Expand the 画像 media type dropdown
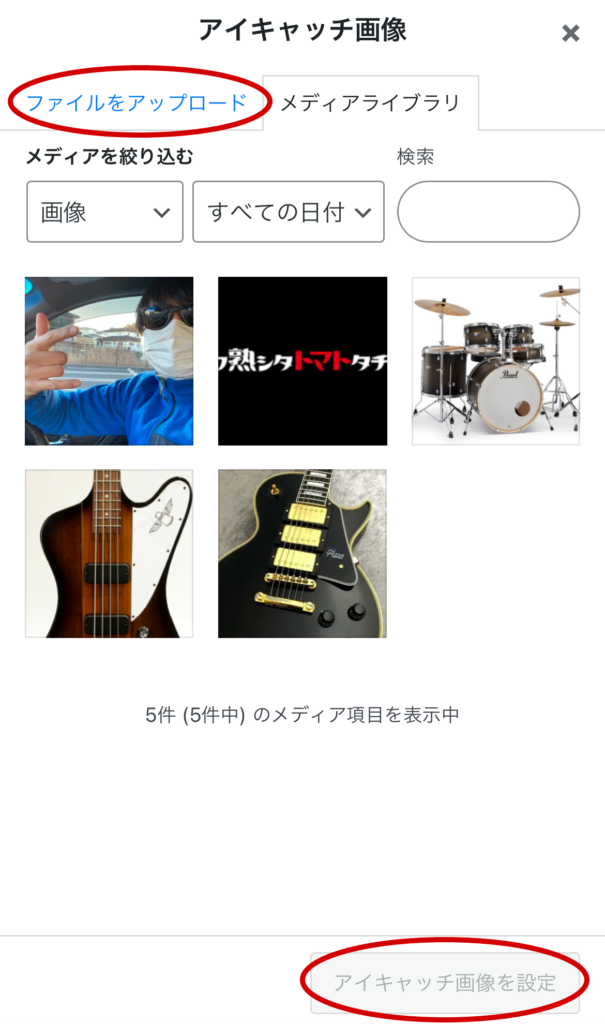605x1024 pixels. (x=105, y=212)
